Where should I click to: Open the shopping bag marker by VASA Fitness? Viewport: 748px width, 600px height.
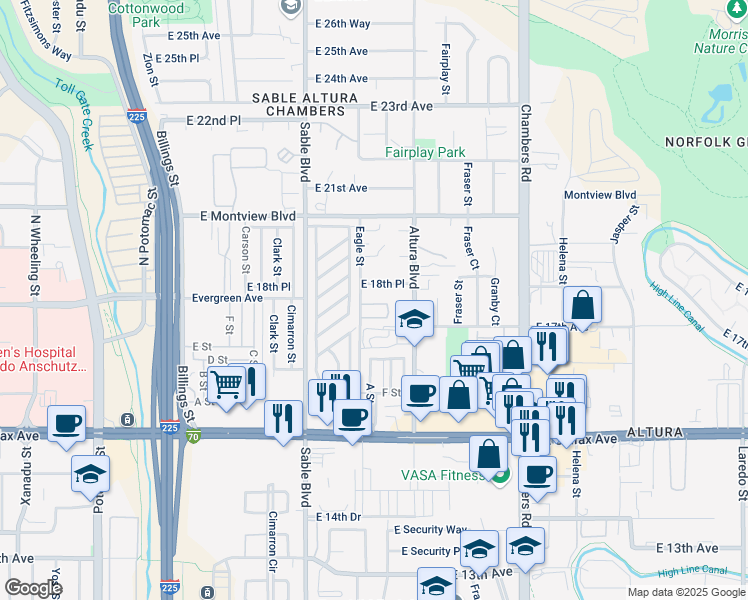click(x=488, y=453)
